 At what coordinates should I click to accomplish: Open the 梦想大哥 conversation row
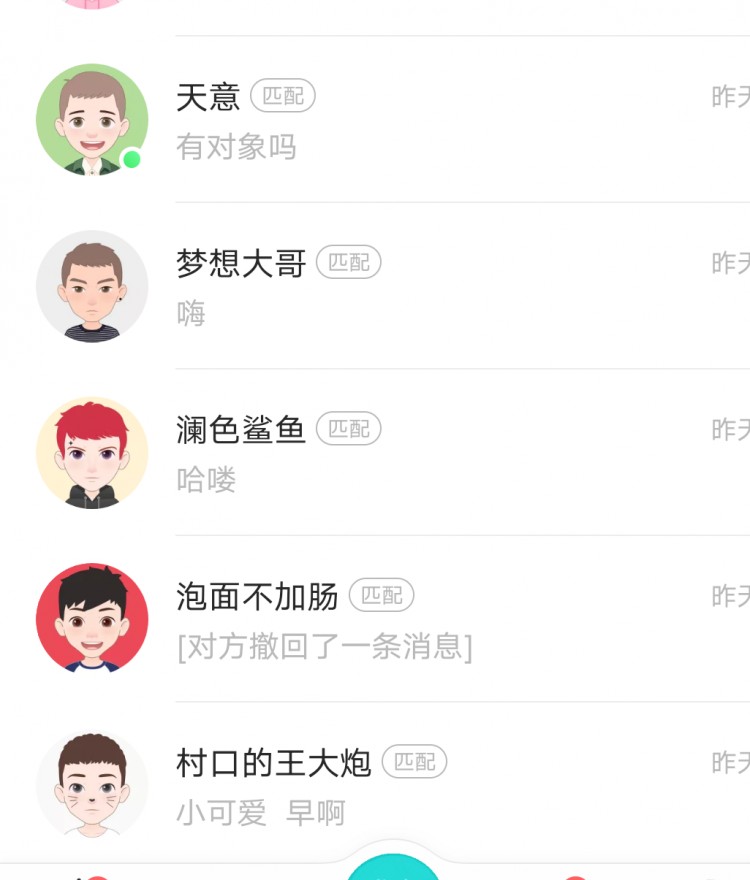(400, 285)
